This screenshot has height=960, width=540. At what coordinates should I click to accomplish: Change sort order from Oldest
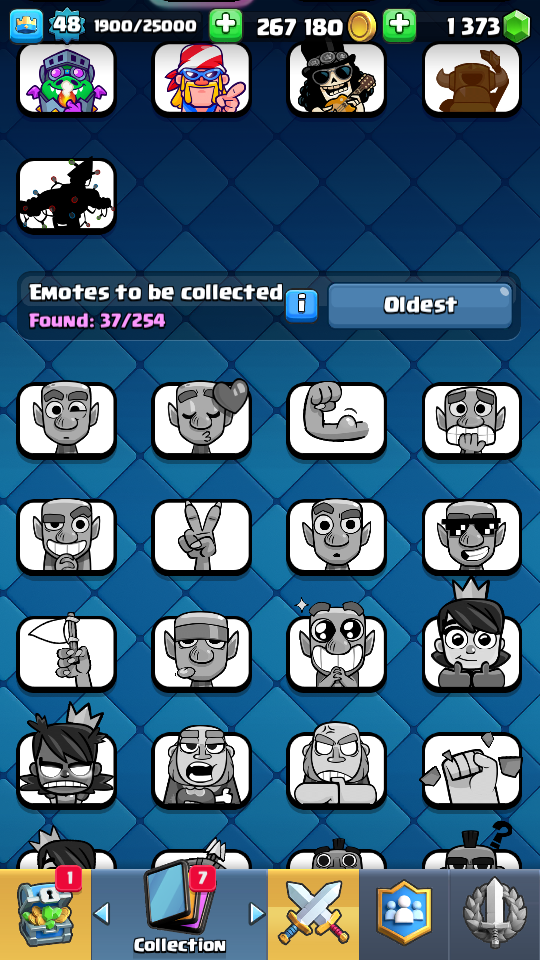[x=420, y=305]
